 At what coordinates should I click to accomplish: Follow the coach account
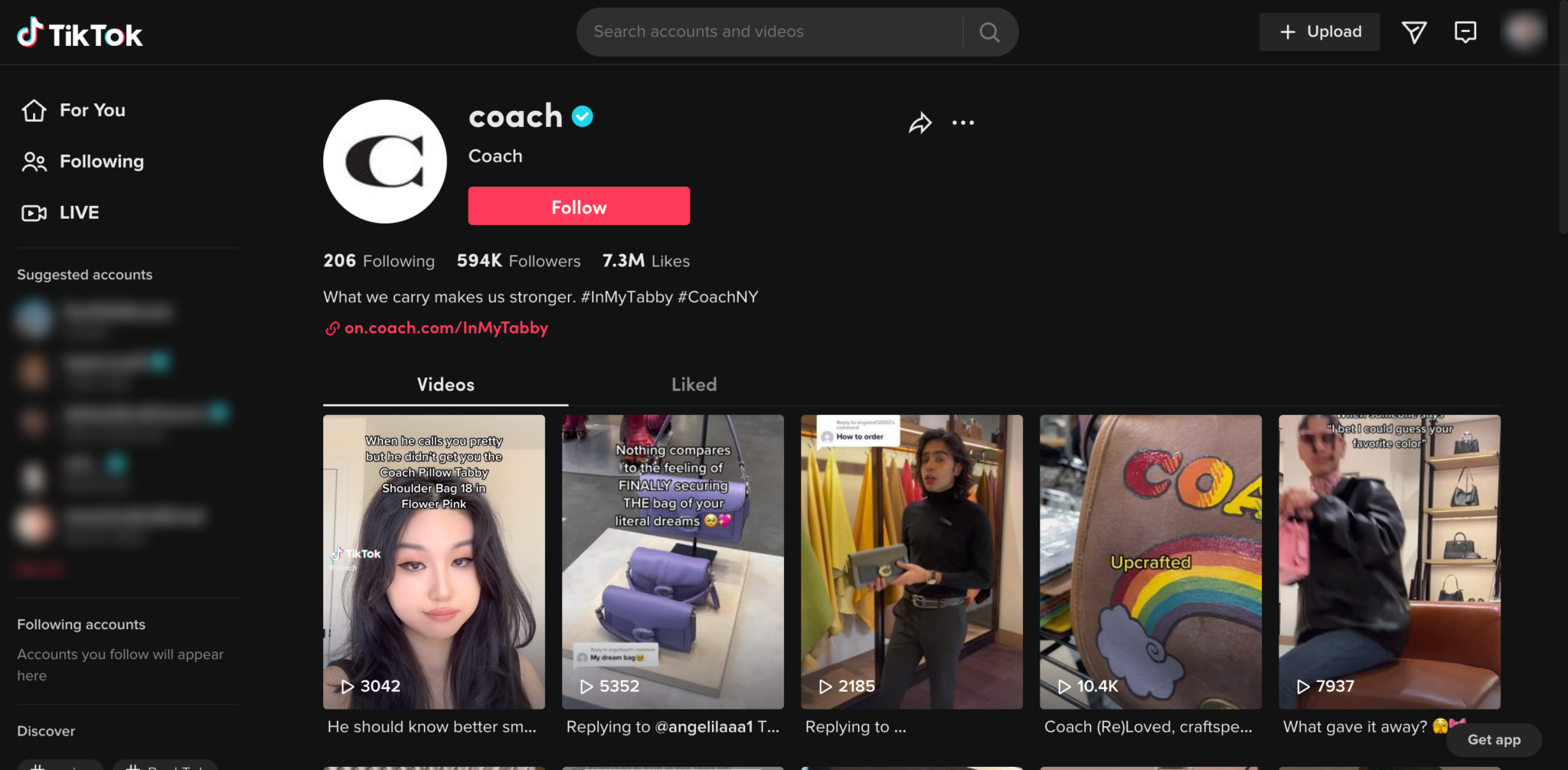[x=579, y=207]
